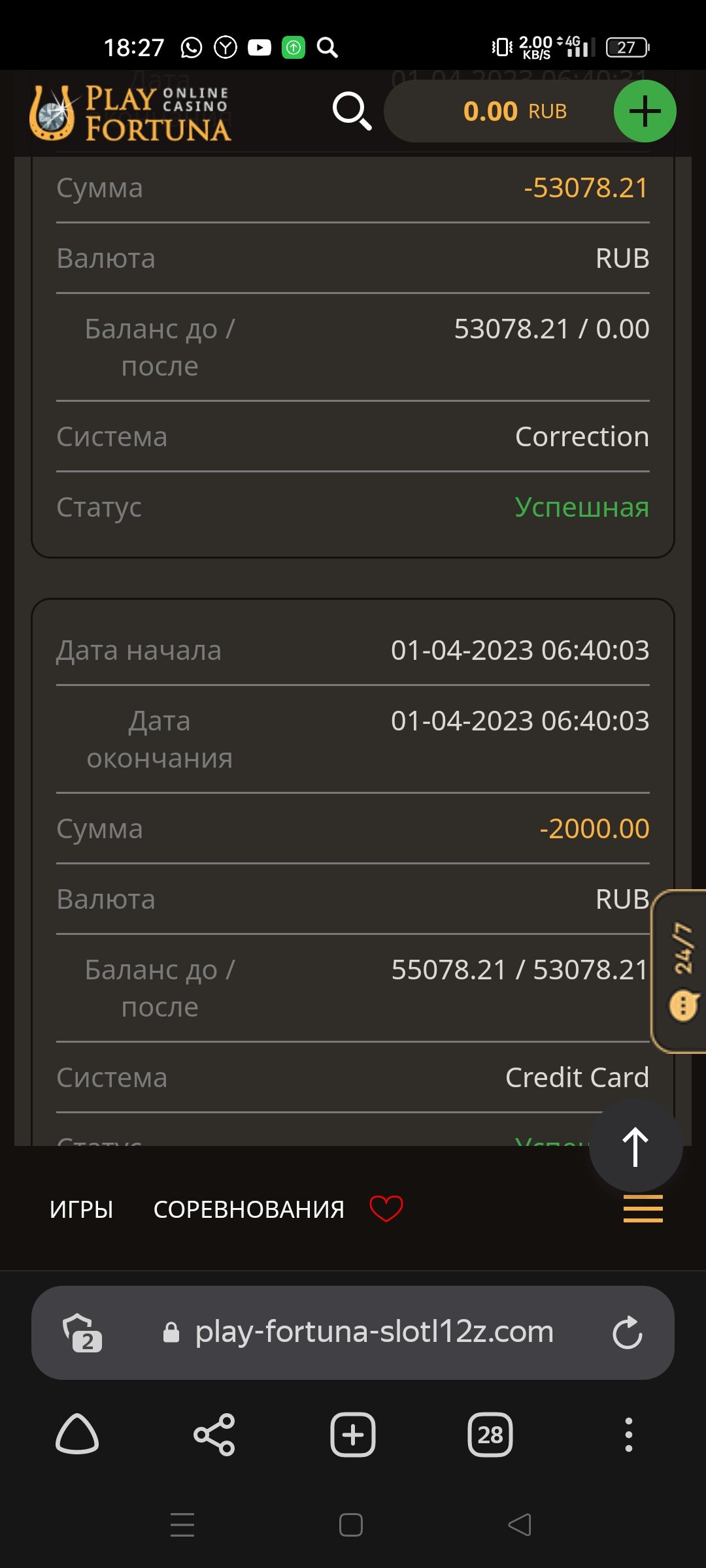Open the casino search magnifier
706x1568 pixels.
click(352, 111)
